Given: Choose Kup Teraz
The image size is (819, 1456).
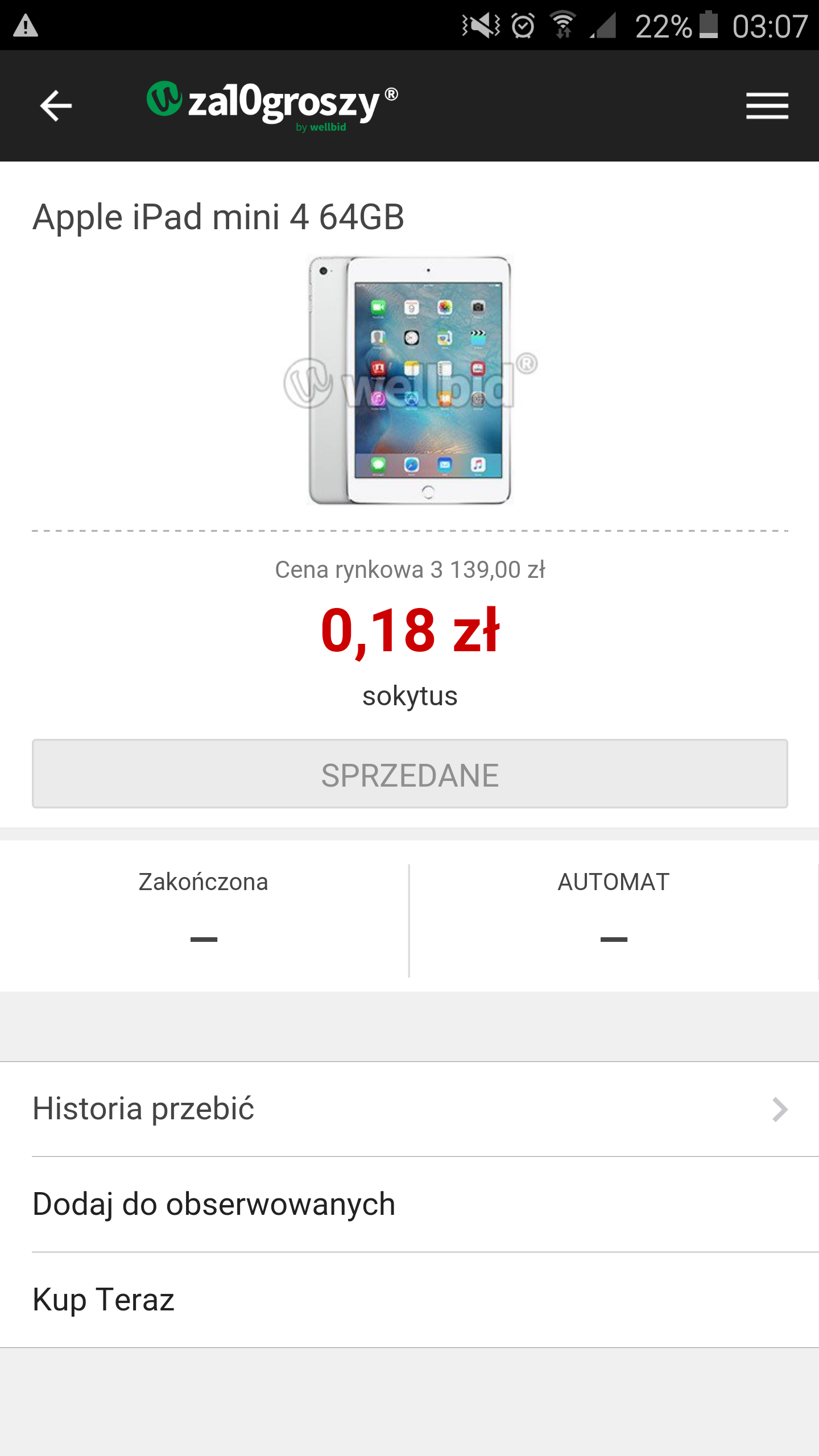Looking at the screenshot, I should tap(409, 1300).
